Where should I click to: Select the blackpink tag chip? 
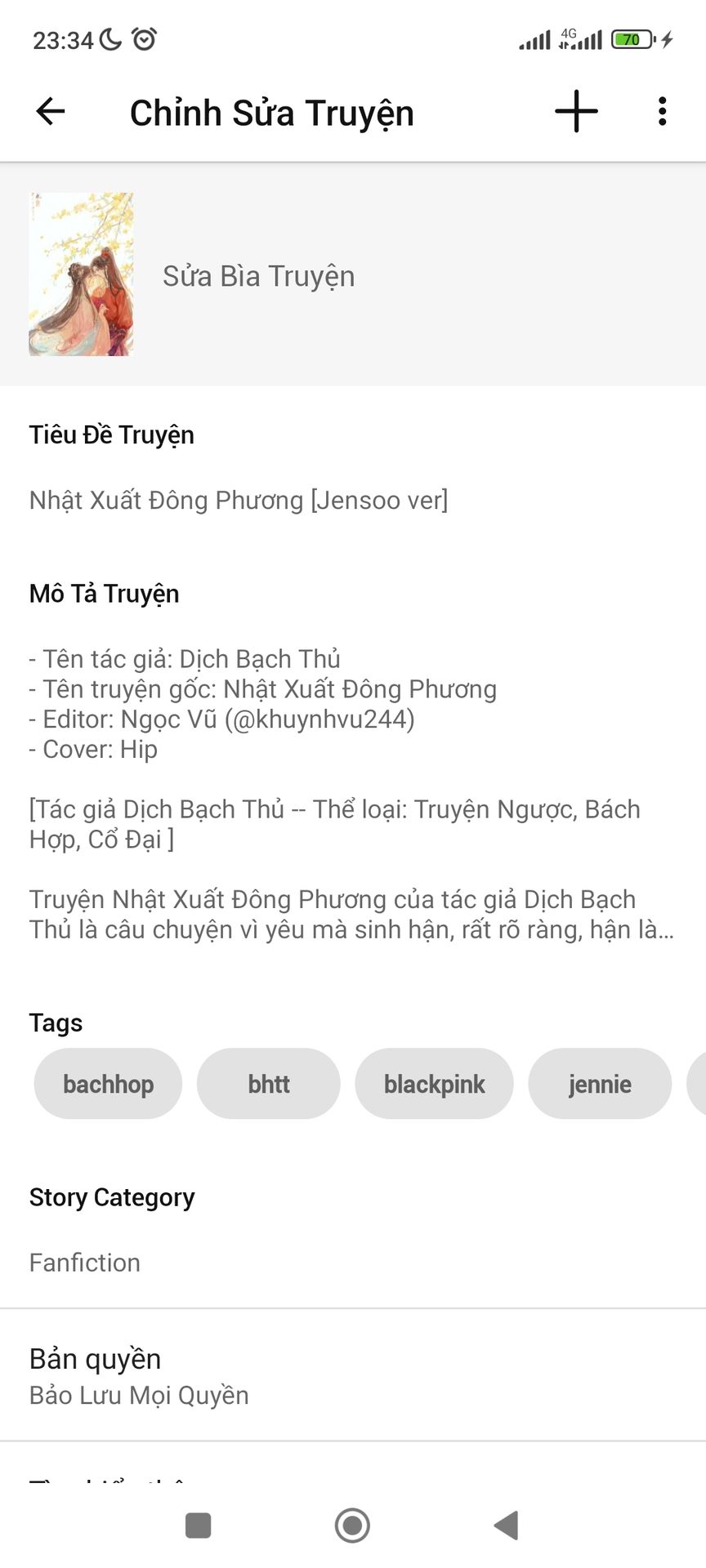point(434,1084)
